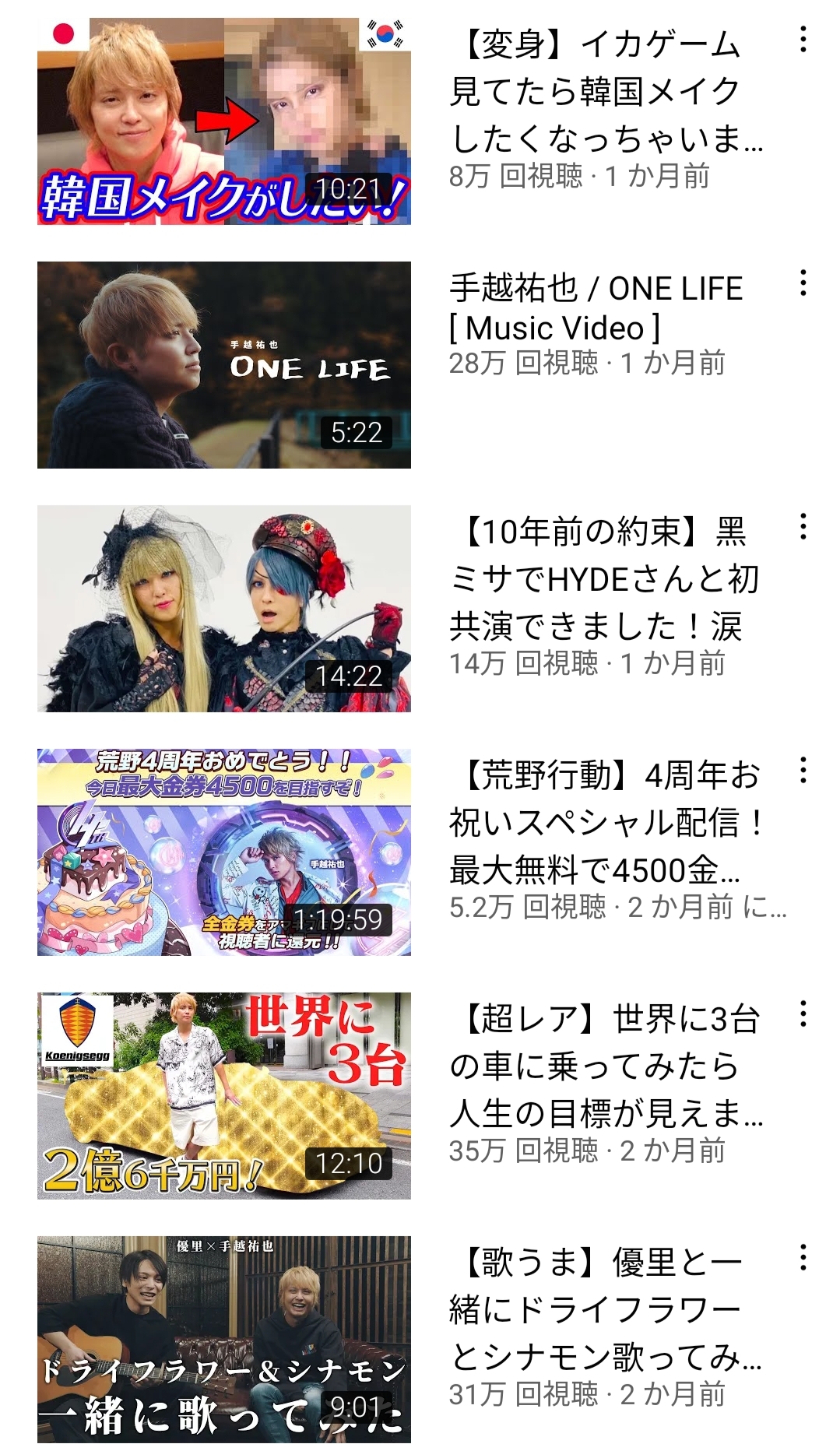
Task: Open more options for the イカゲーム韓国メイク video
Action: pos(803,39)
